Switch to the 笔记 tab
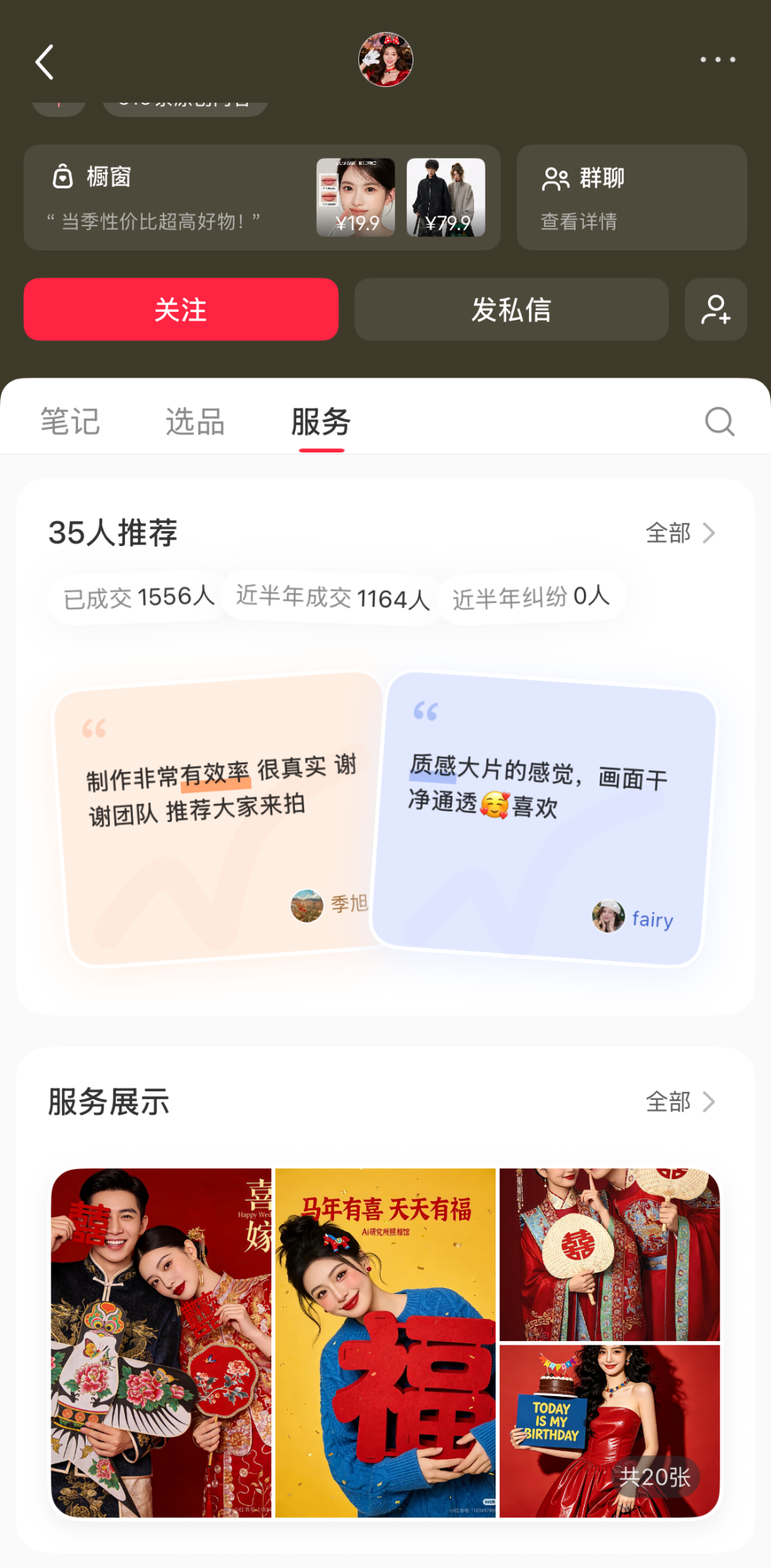 pyautogui.click(x=70, y=422)
